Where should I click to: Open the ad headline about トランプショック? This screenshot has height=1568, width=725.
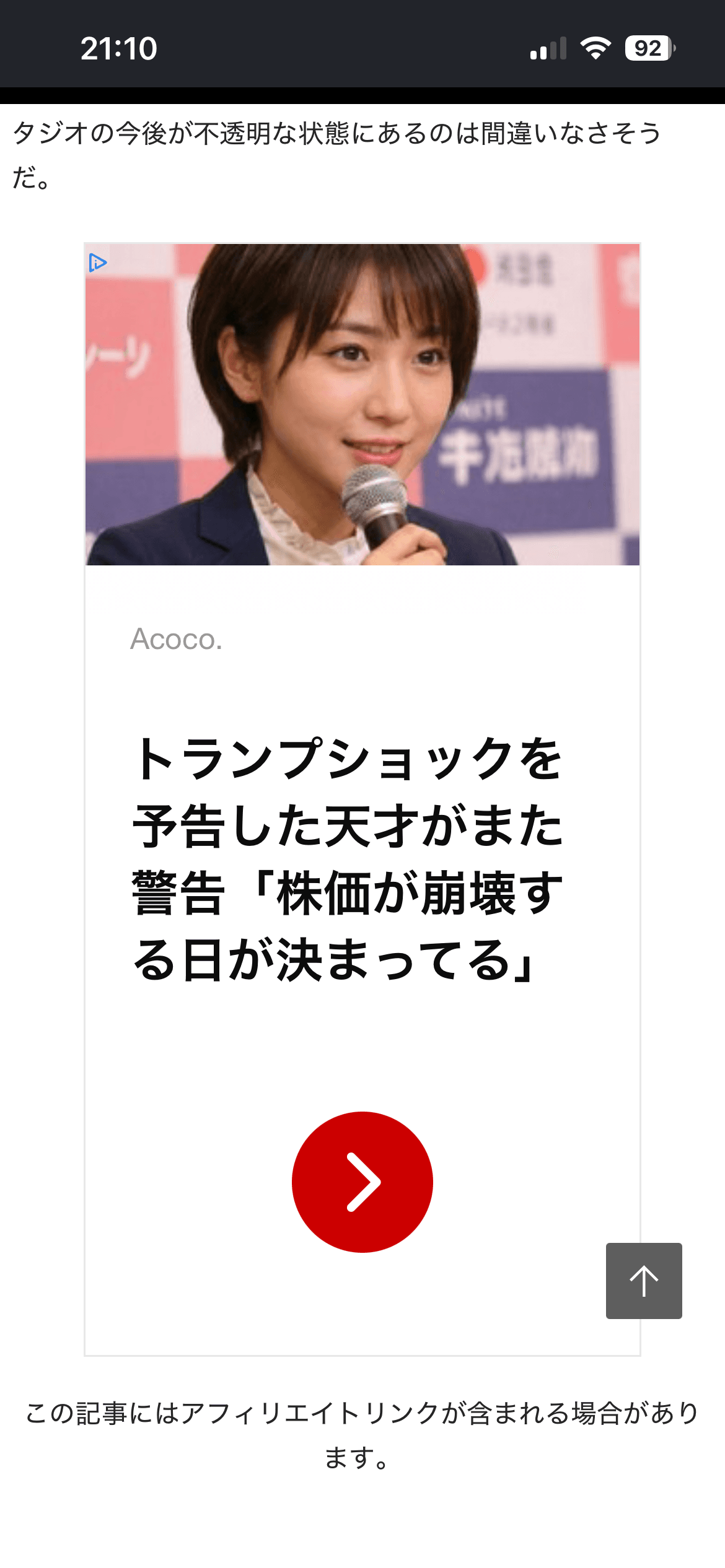tap(347, 860)
